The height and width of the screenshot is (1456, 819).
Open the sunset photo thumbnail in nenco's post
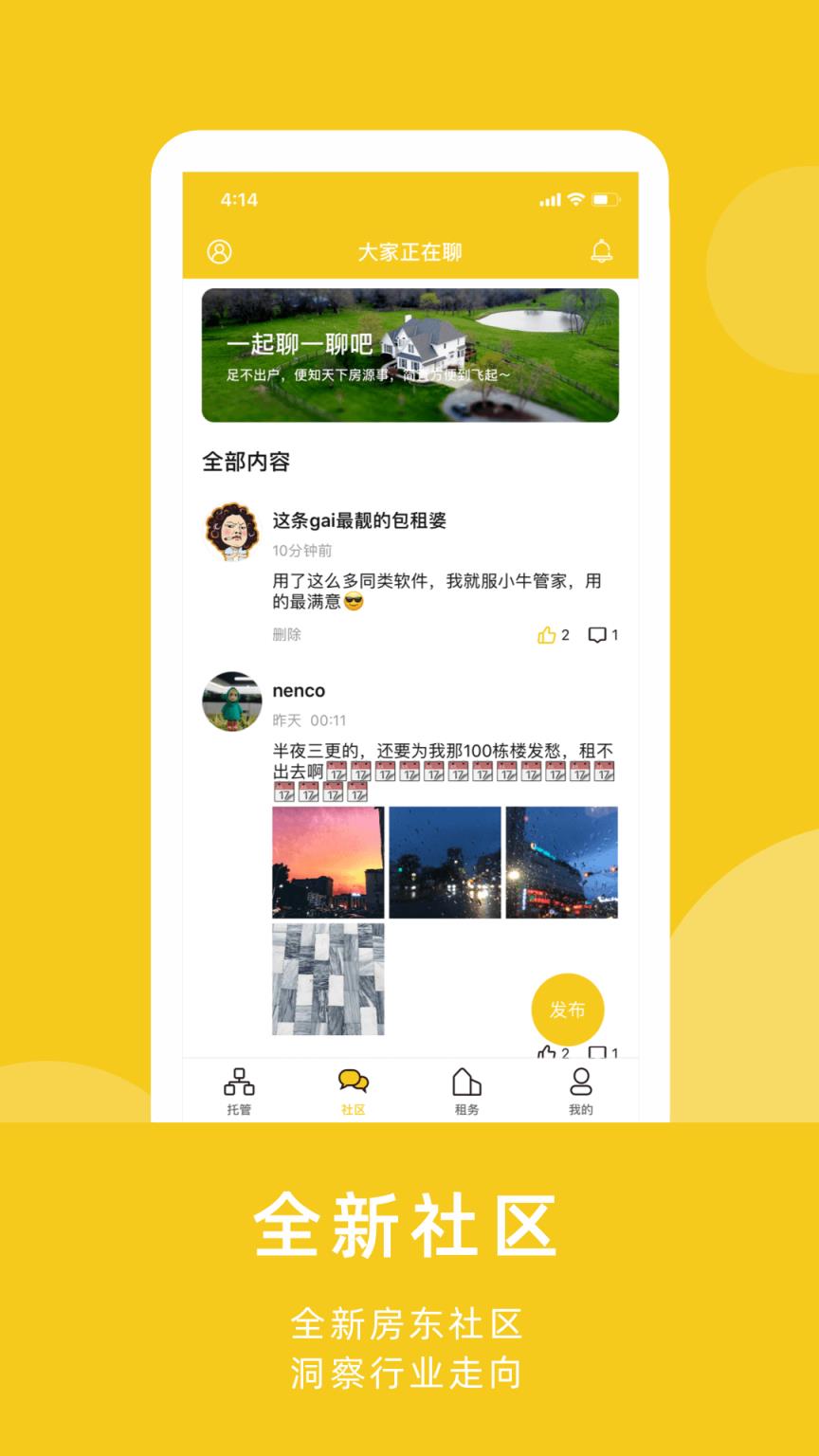(x=327, y=862)
